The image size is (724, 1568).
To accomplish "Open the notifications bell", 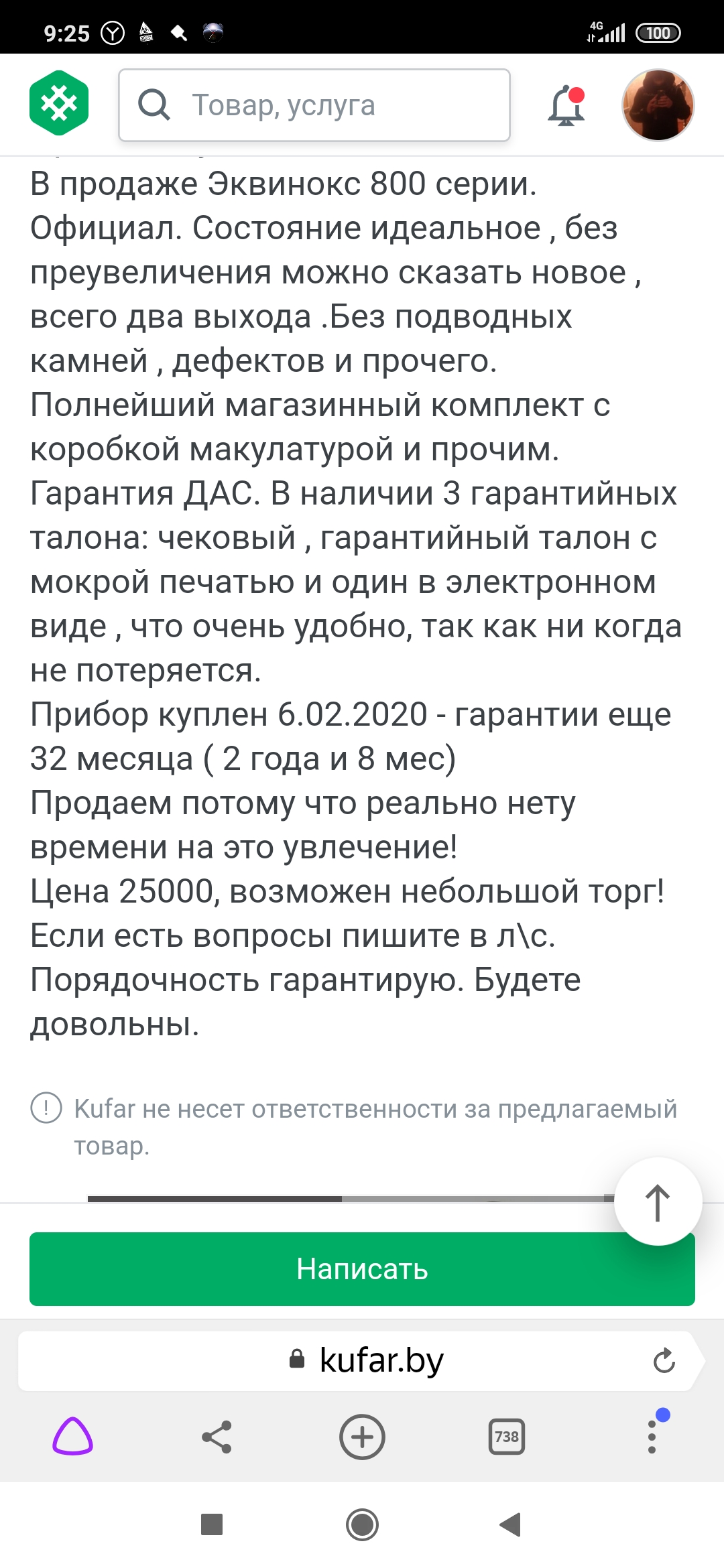I will tap(566, 105).
